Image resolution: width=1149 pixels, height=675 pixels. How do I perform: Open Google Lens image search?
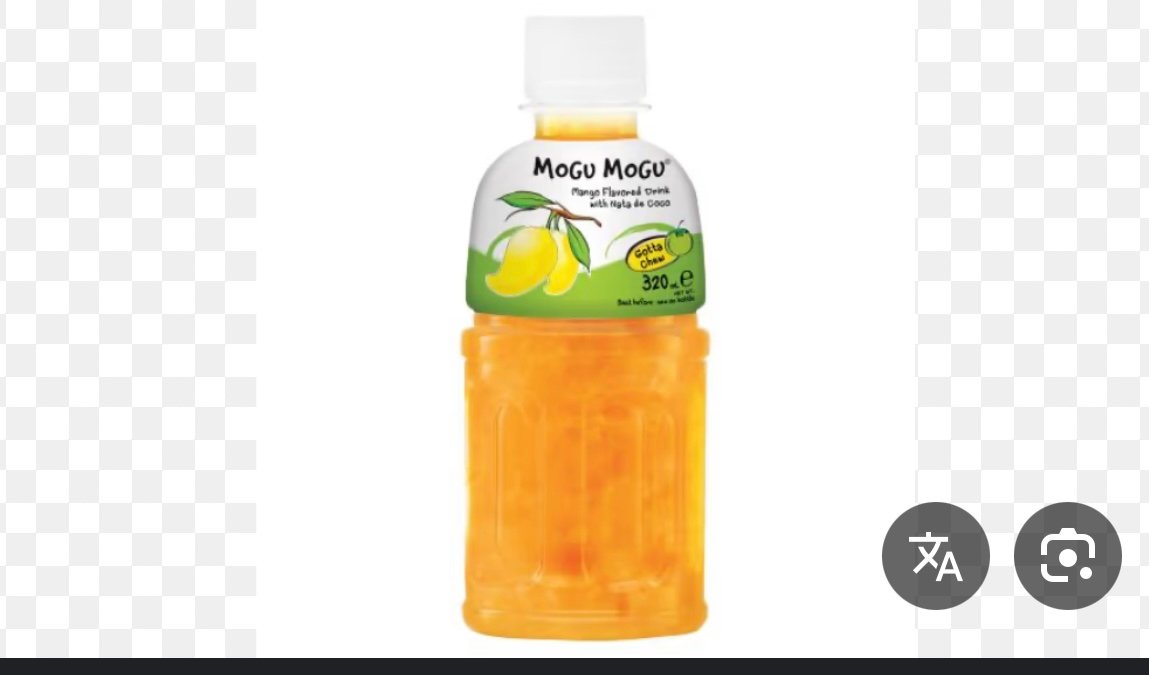1067,556
